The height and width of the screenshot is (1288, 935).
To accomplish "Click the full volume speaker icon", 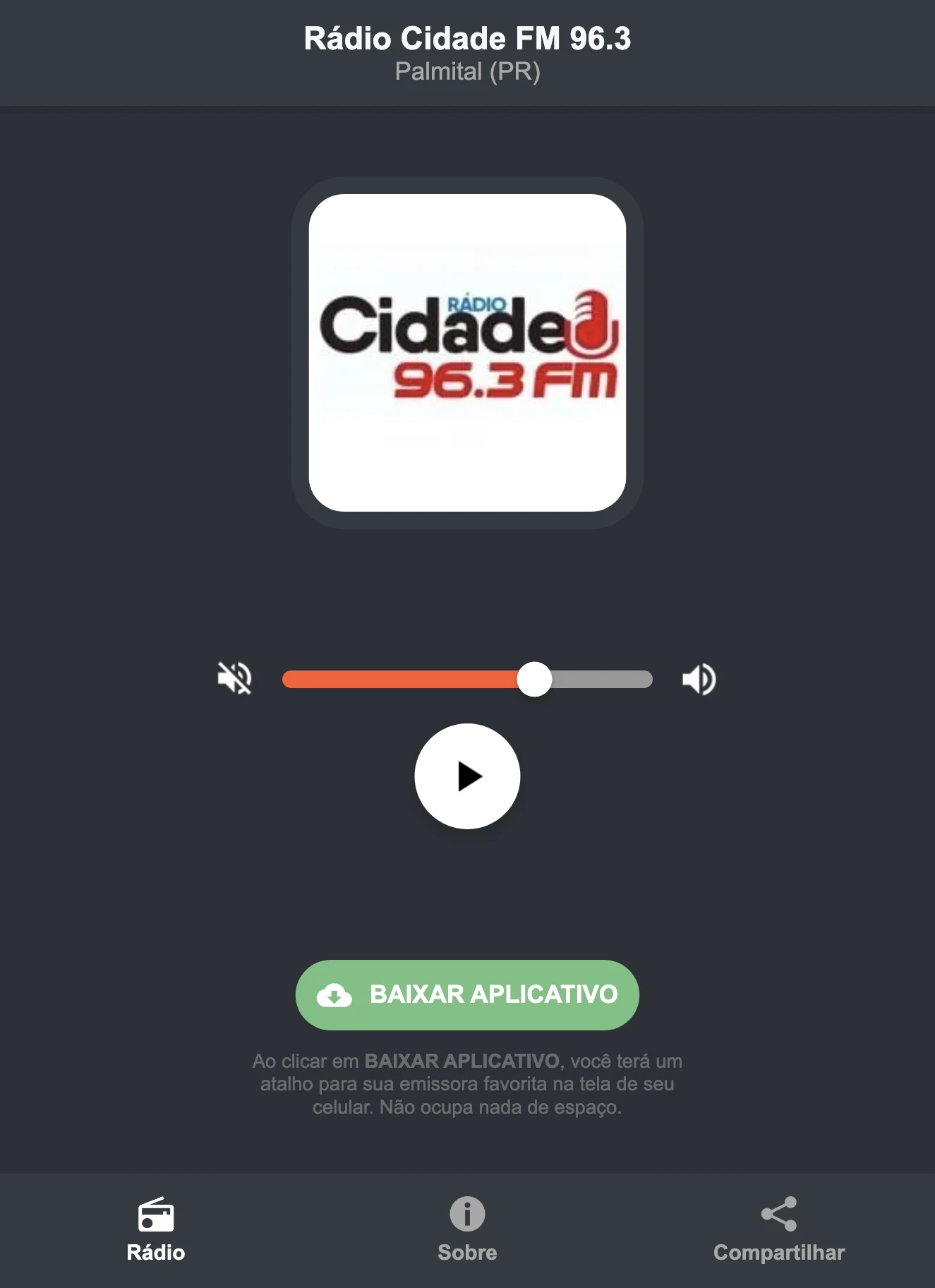I will tap(699, 679).
